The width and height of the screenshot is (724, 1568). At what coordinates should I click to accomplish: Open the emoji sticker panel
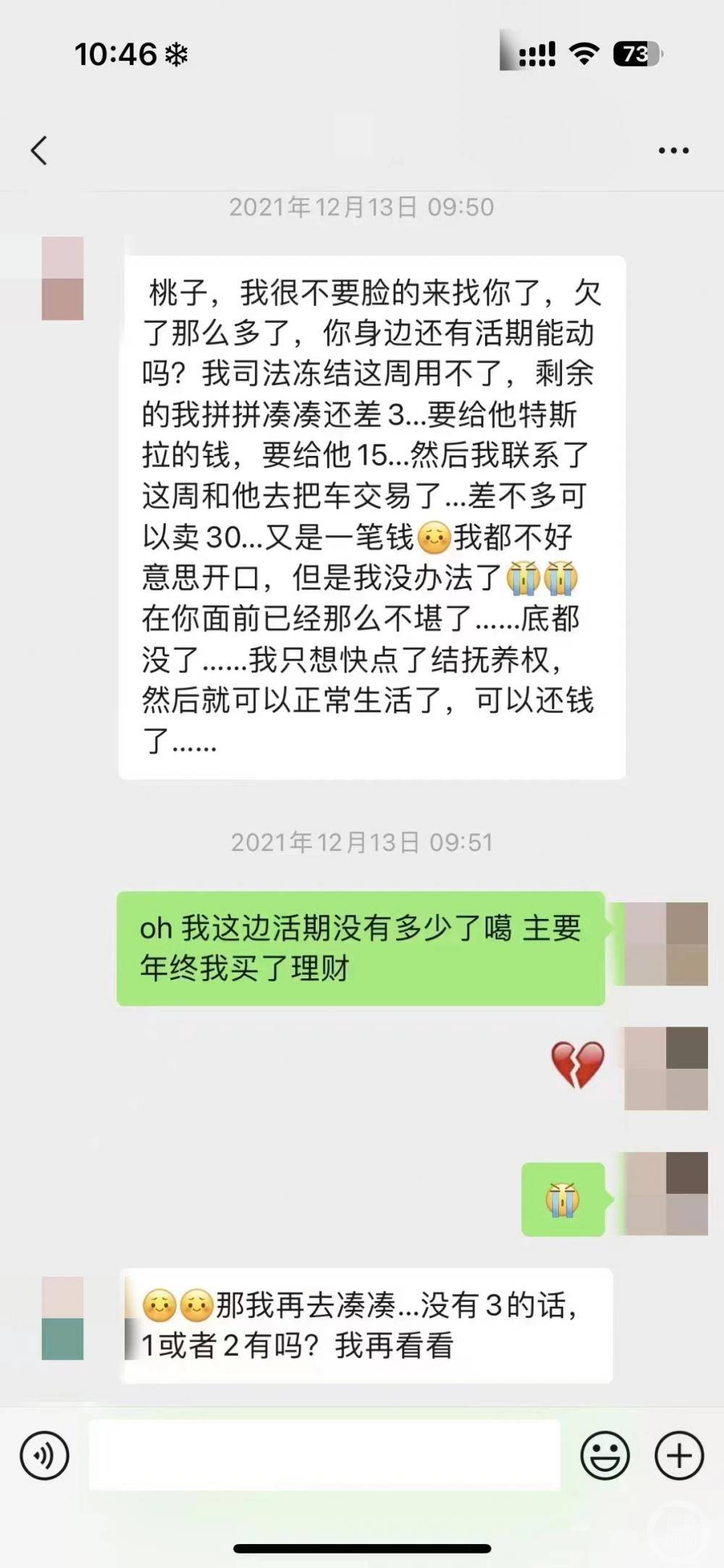tap(605, 1455)
